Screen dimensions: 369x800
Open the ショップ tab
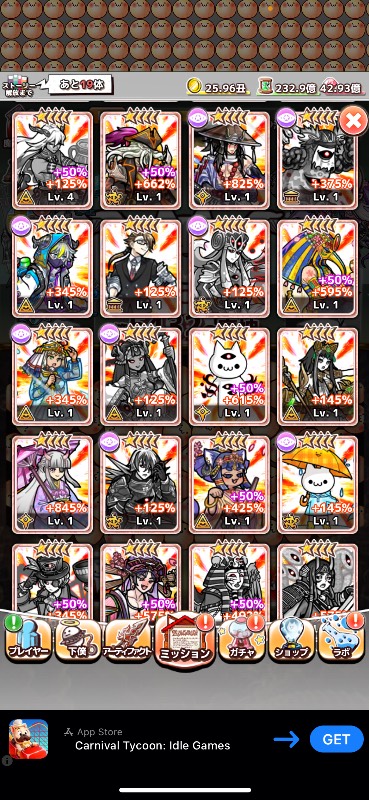[292, 638]
